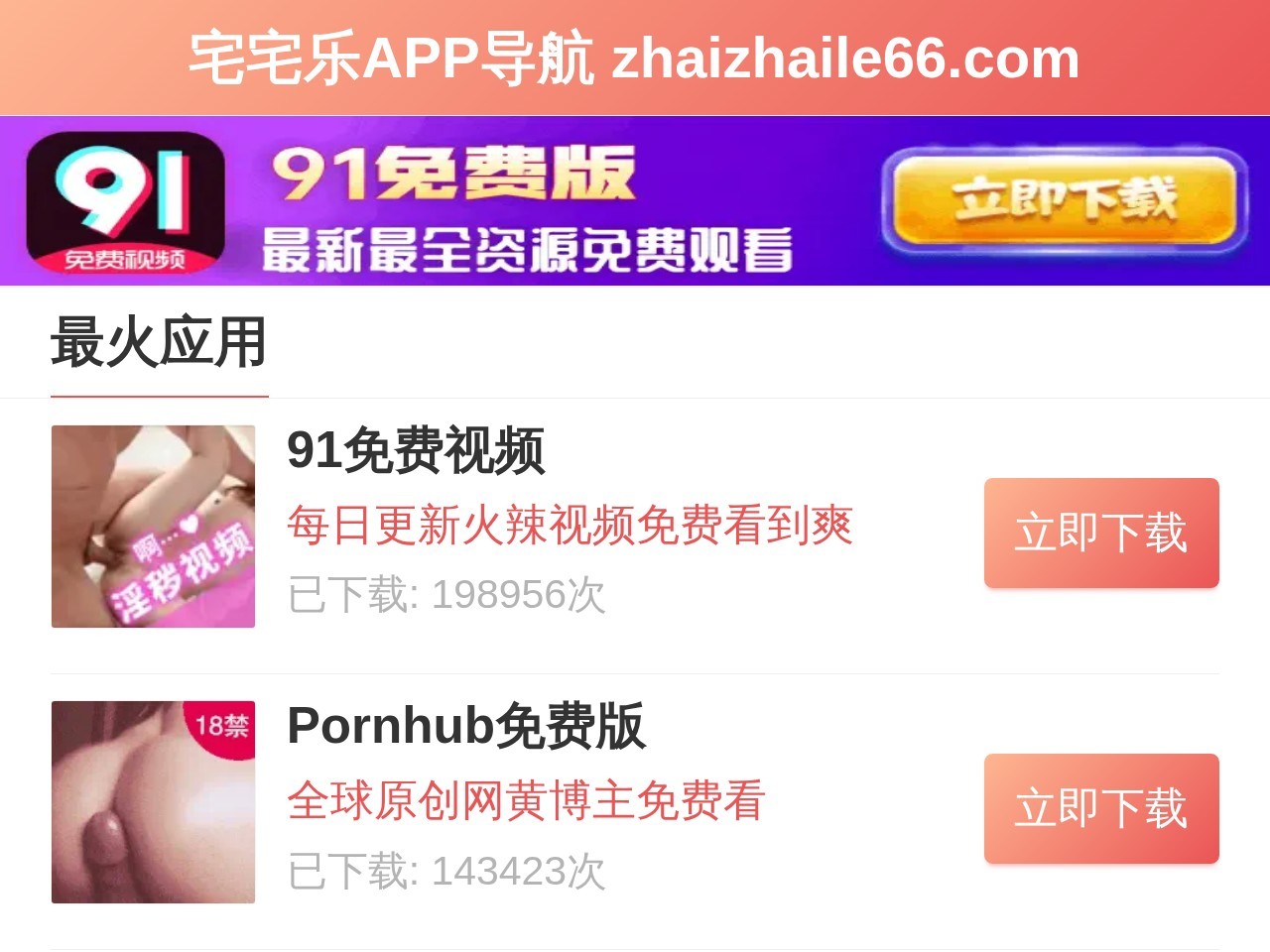This screenshot has height=952, width=1270.
Task: Download the 91免费视频 app
Action: 1100,533
